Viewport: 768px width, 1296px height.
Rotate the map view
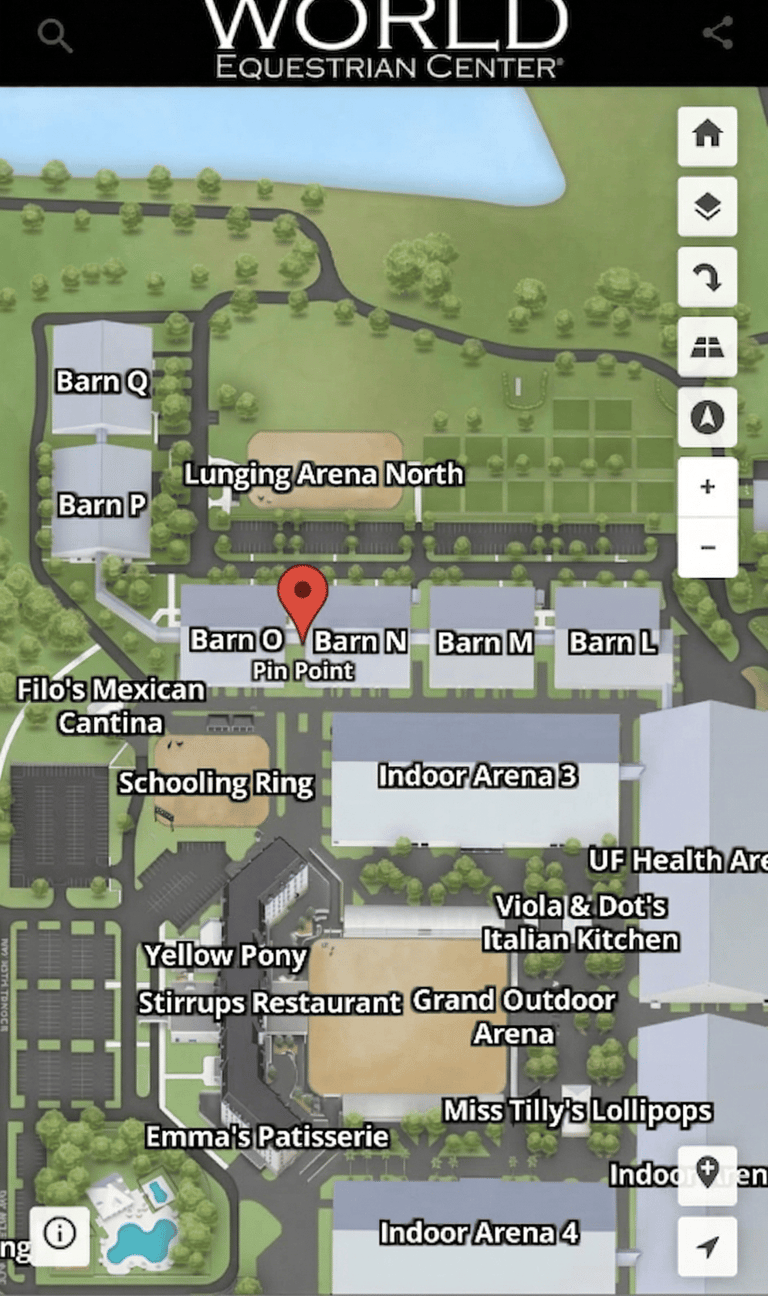click(708, 277)
